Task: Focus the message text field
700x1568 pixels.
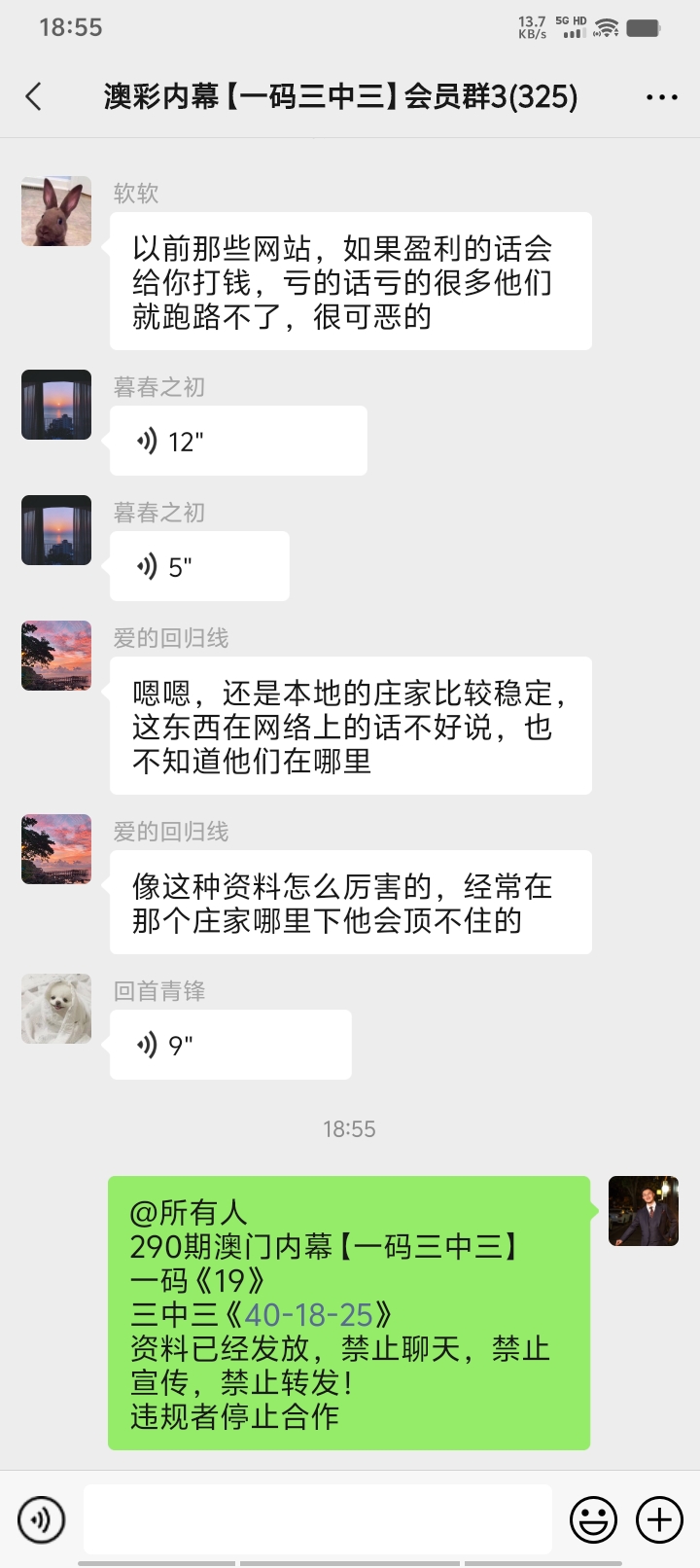Action: click(x=317, y=1519)
